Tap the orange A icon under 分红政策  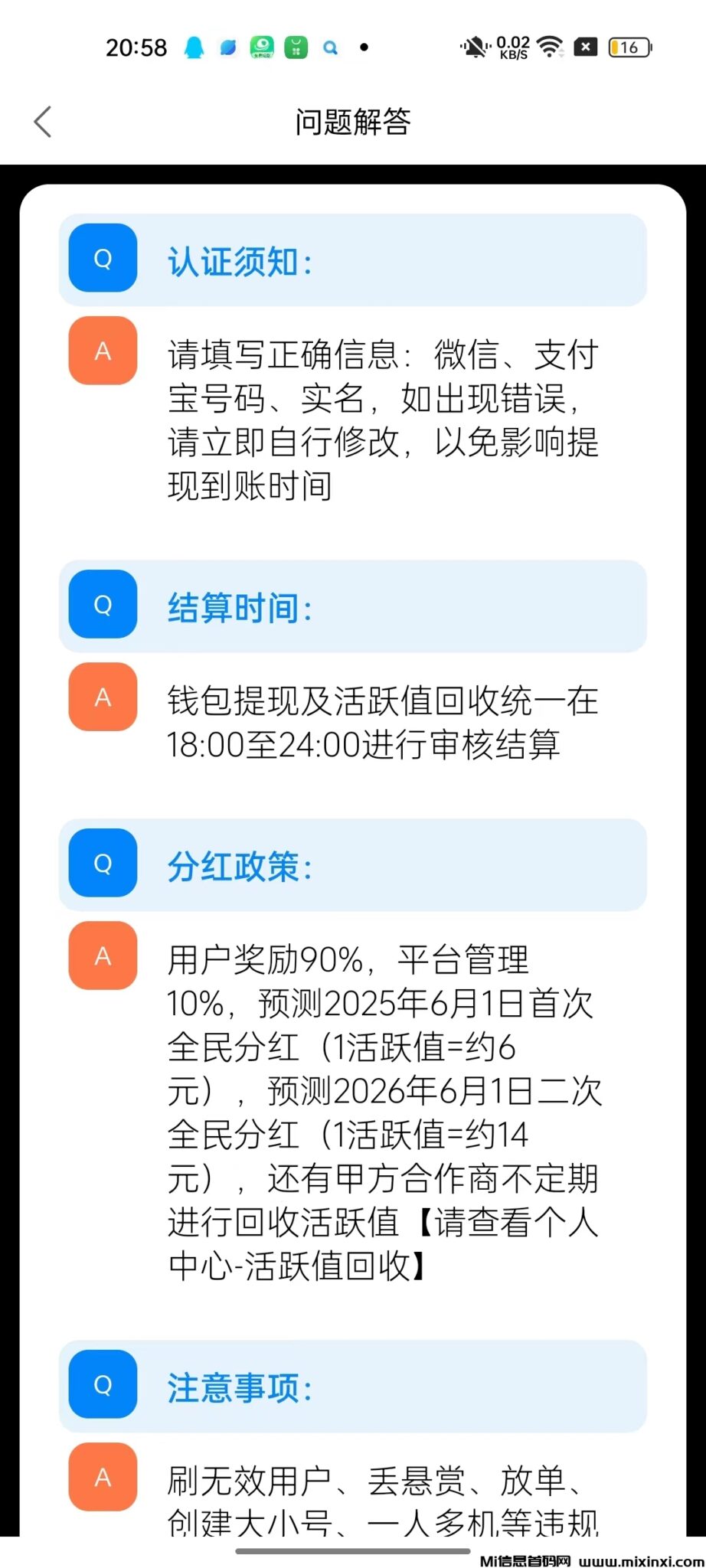[x=102, y=956]
